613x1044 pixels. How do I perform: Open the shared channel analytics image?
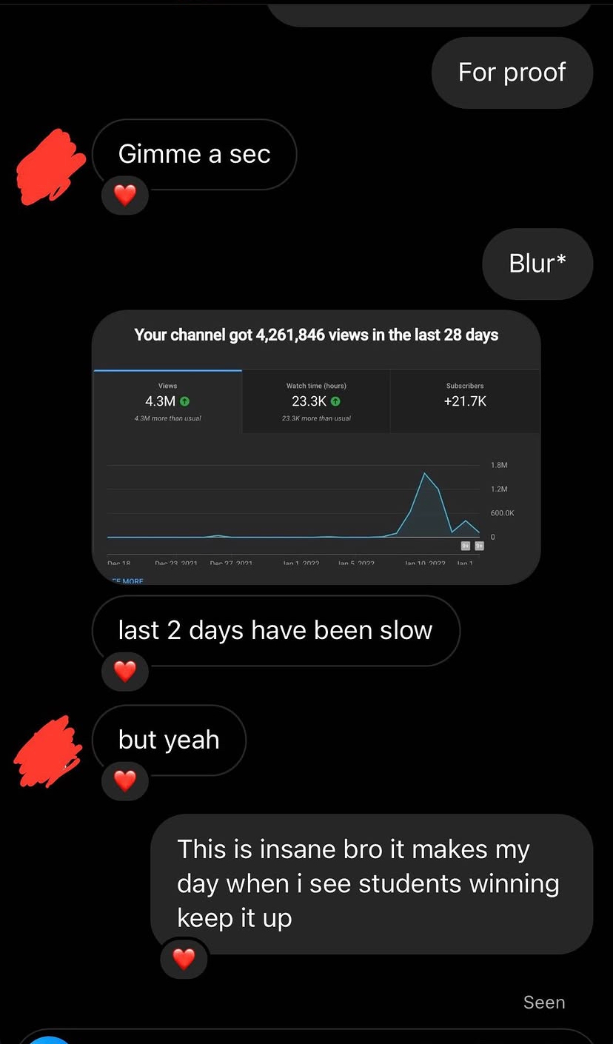[x=316, y=447]
